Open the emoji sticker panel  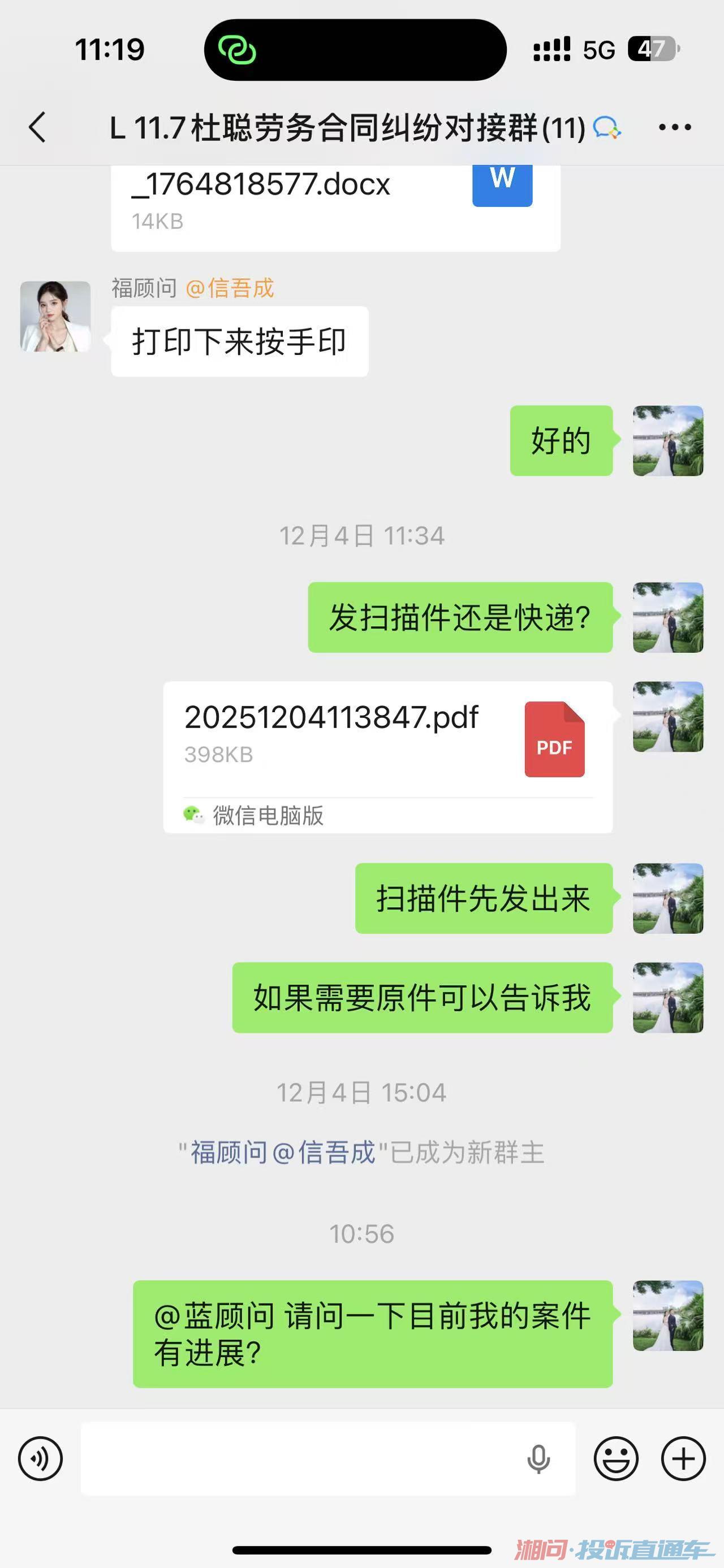point(615,1459)
